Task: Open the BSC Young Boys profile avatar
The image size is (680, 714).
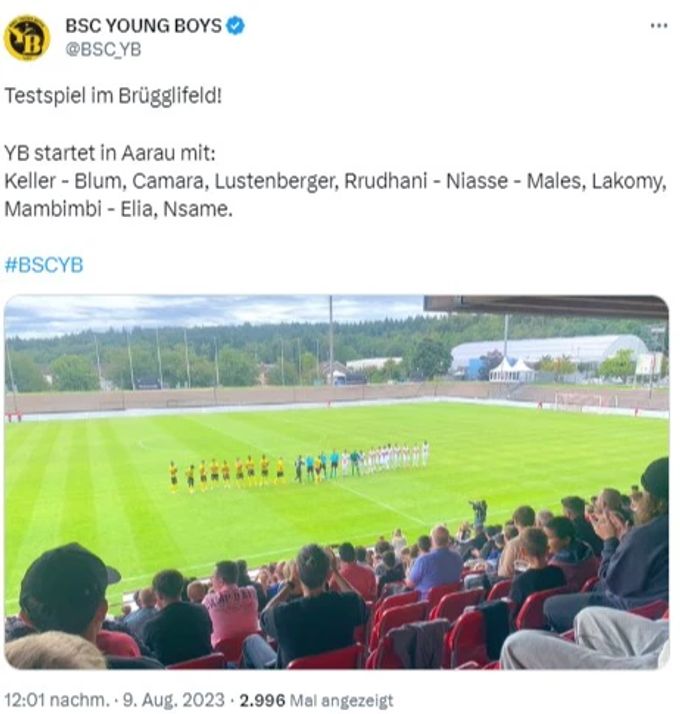Action: point(27,37)
